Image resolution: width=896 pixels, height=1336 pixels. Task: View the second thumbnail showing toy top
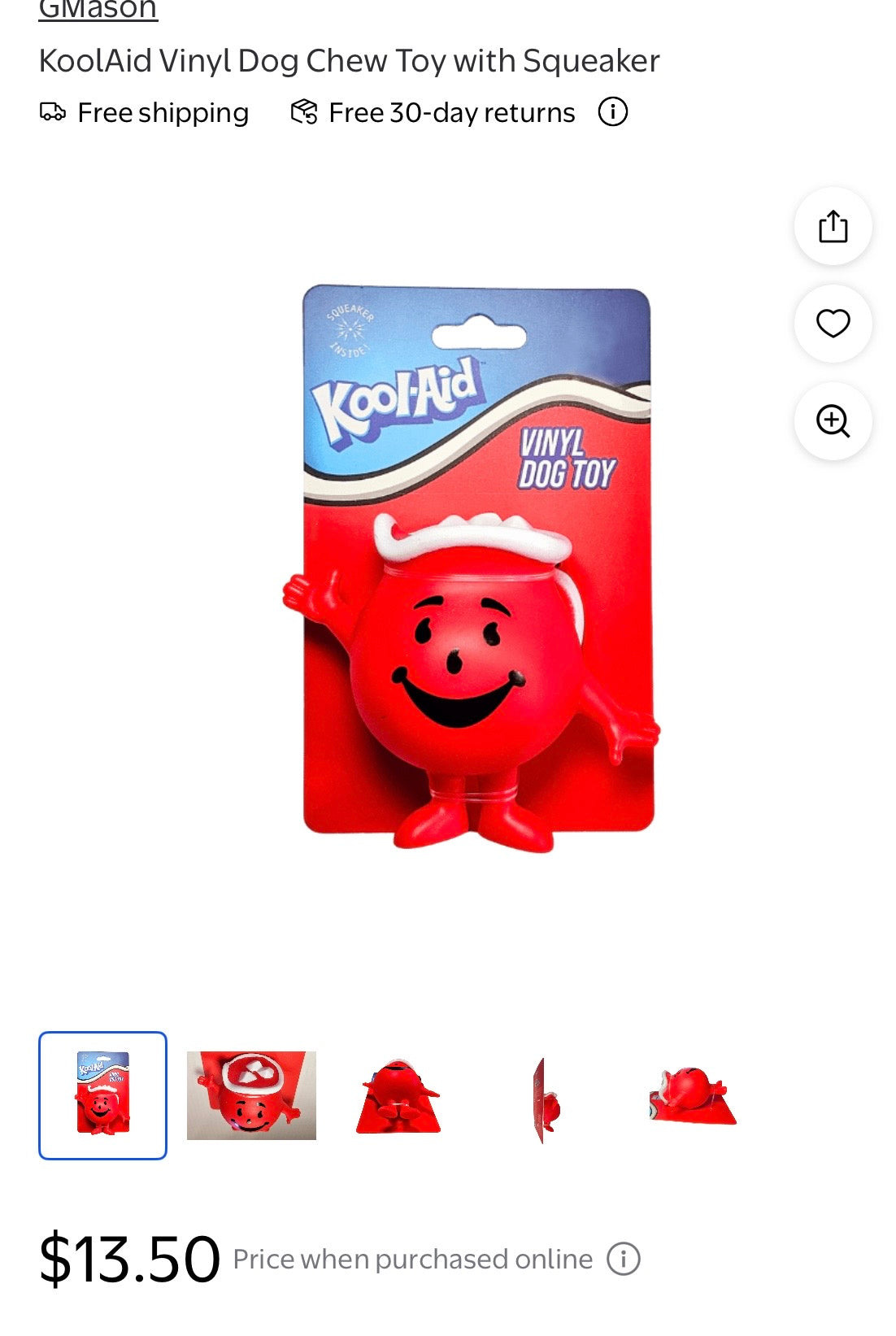tap(251, 1095)
